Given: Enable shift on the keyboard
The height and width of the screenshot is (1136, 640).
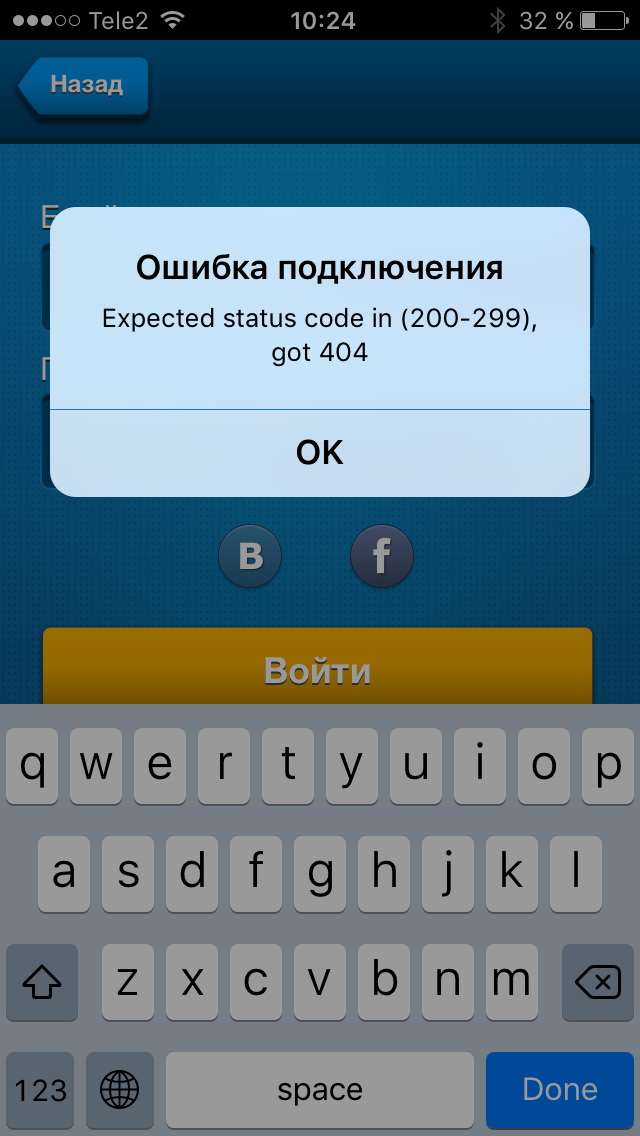Looking at the screenshot, I should (x=41, y=982).
